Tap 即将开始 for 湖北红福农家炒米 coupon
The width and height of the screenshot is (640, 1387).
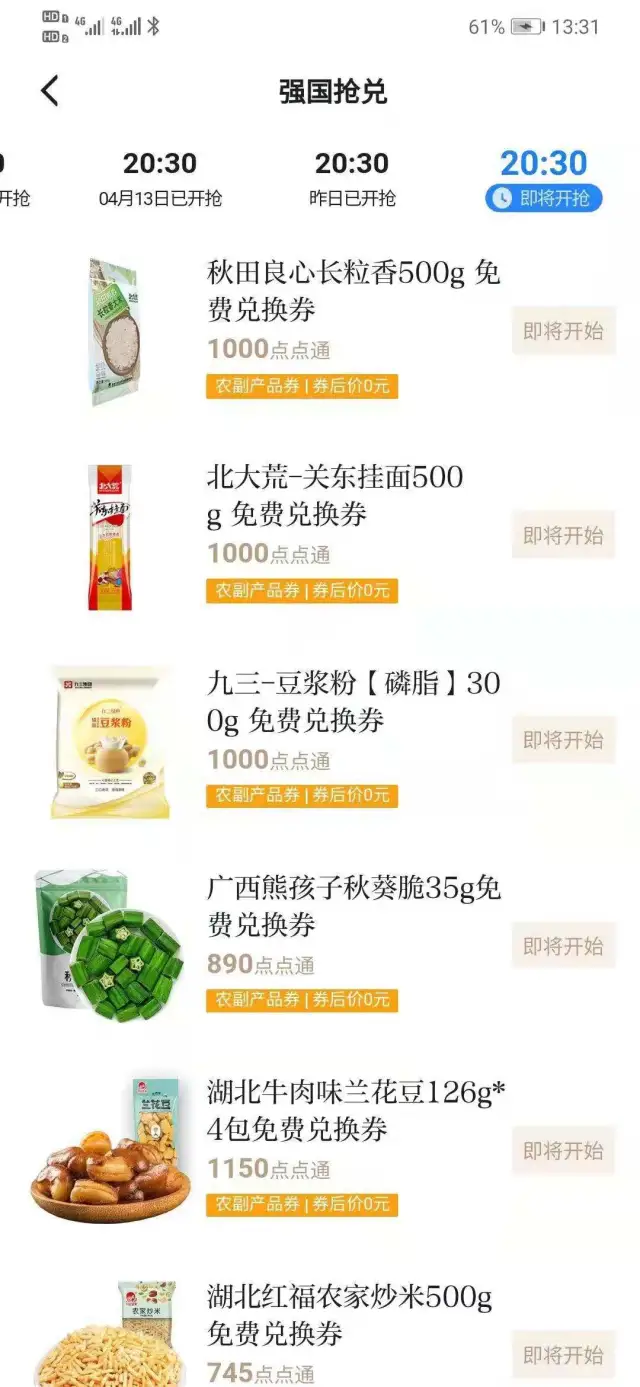[563, 1355]
